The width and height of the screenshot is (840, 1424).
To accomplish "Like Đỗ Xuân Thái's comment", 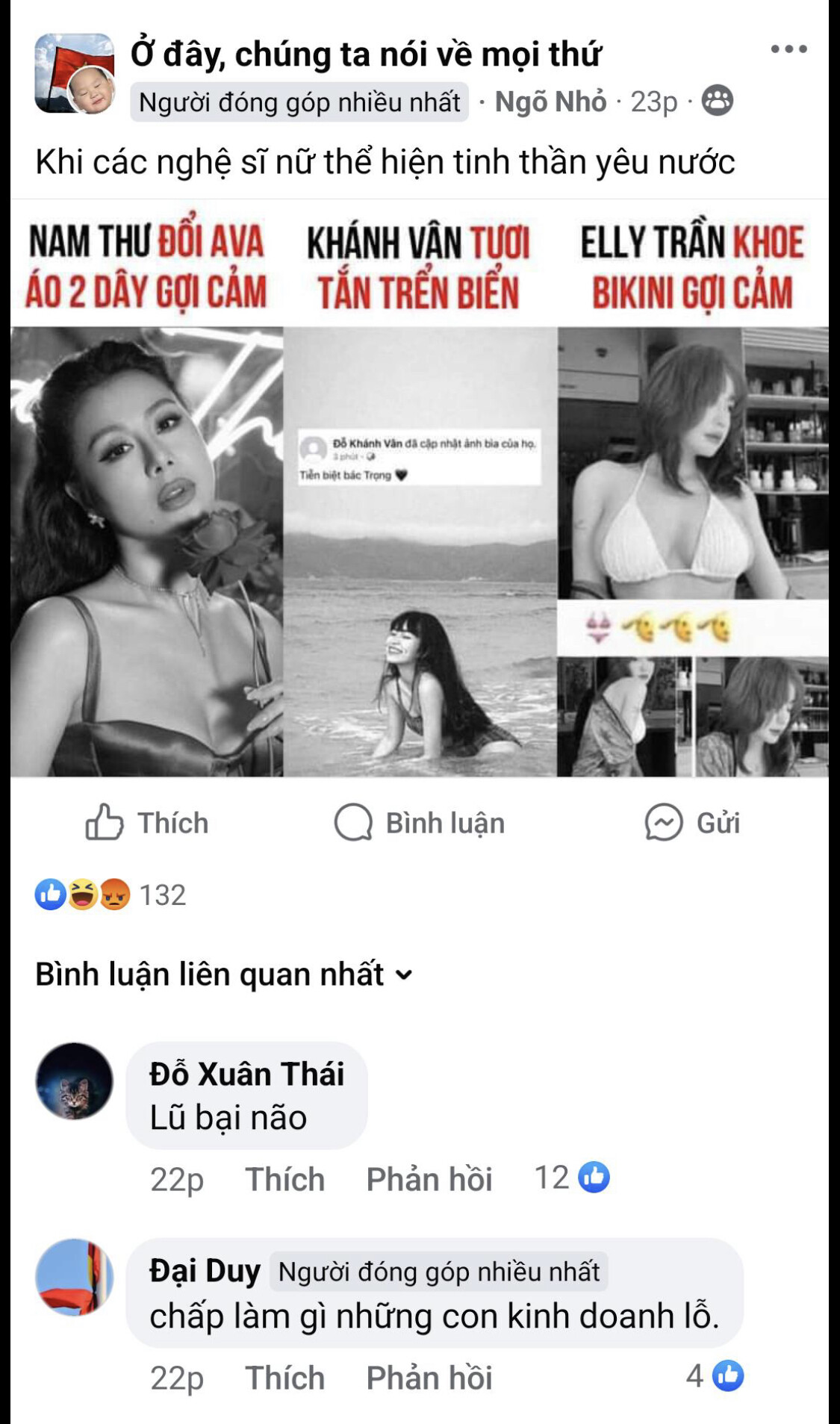I will 284,1179.
